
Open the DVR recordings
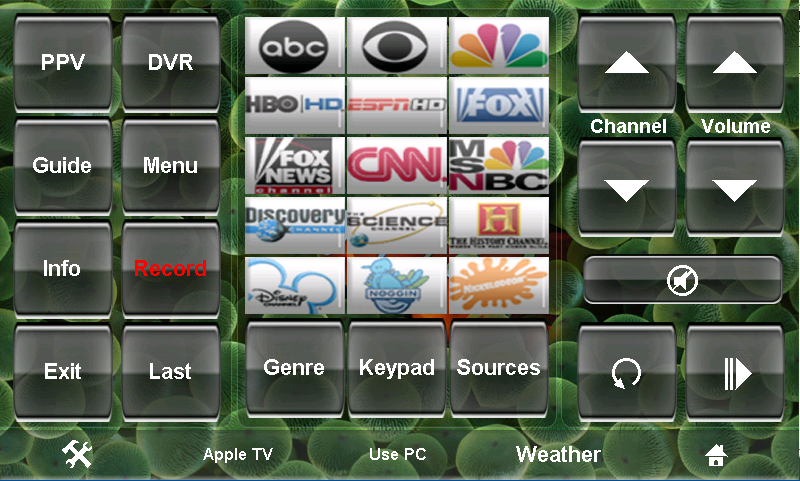tap(170, 62)
